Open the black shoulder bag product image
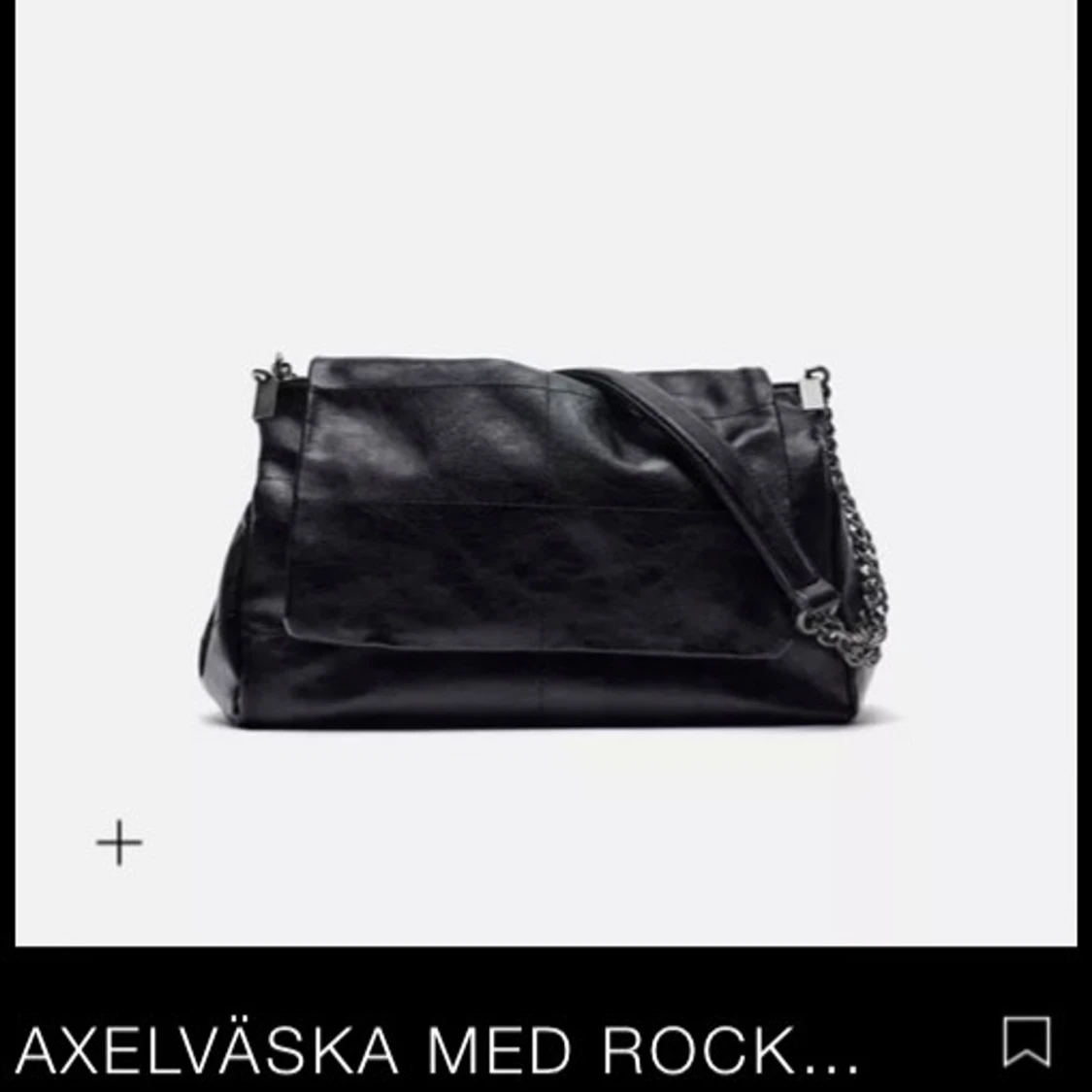 click(x=544, y=544)
